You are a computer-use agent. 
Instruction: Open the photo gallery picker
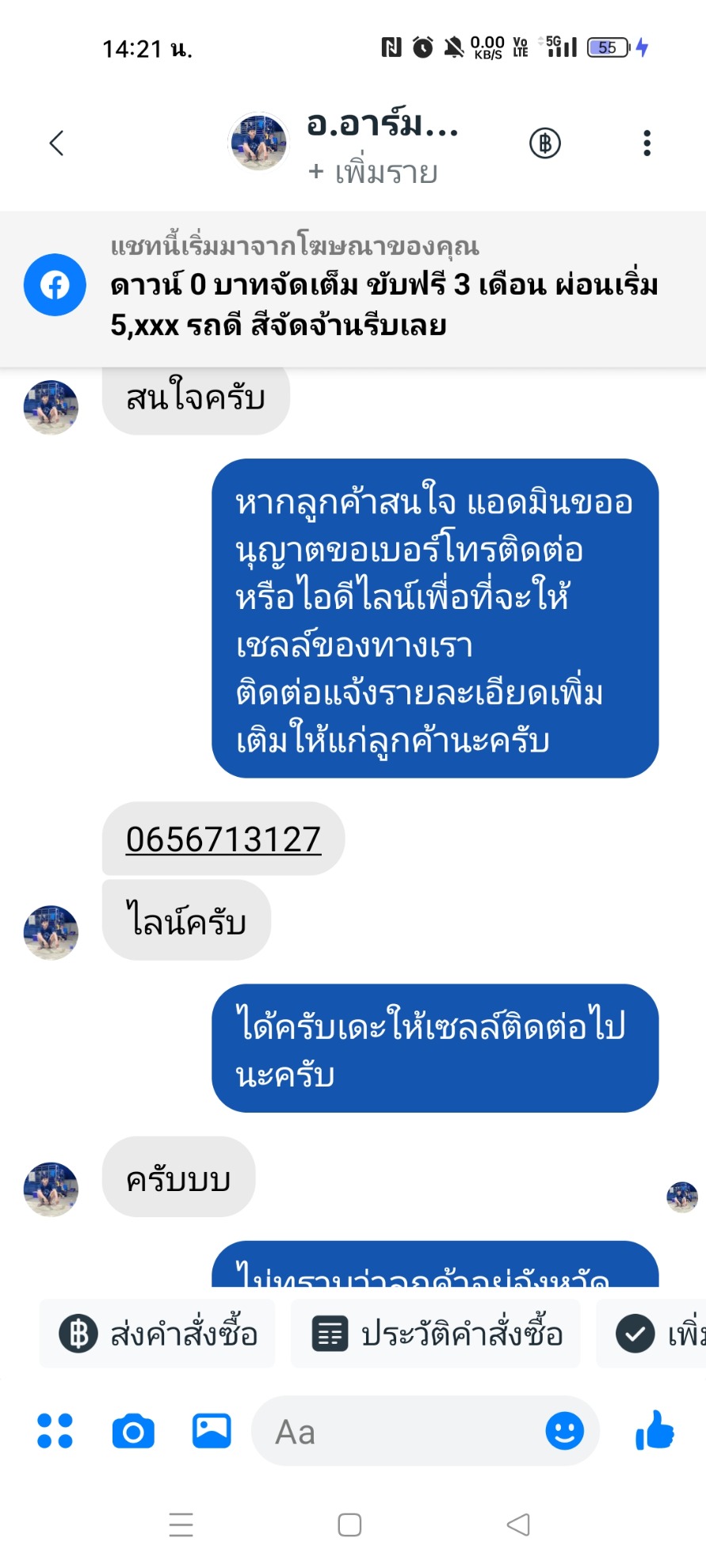[x=212, y=1431]
